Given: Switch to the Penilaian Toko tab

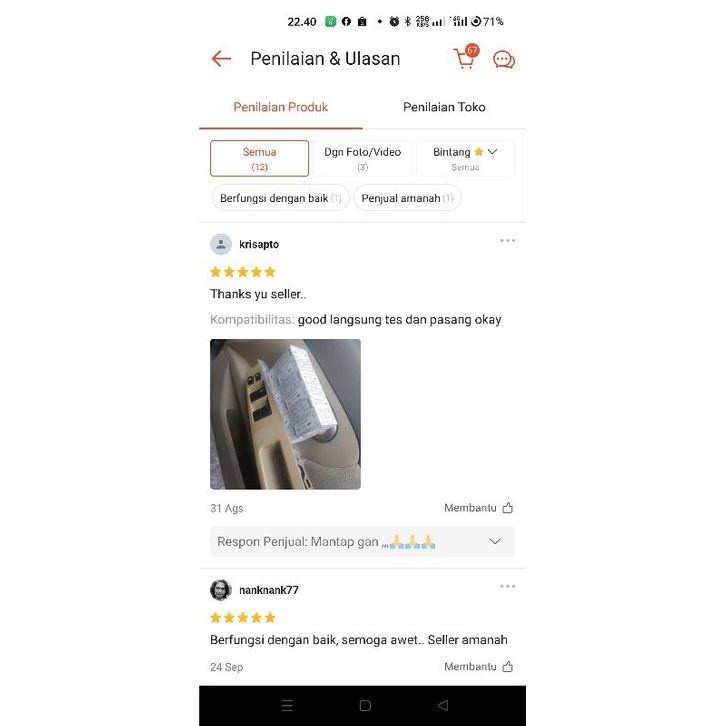Looking at the screenshot, I should click(x=444, y=107).
